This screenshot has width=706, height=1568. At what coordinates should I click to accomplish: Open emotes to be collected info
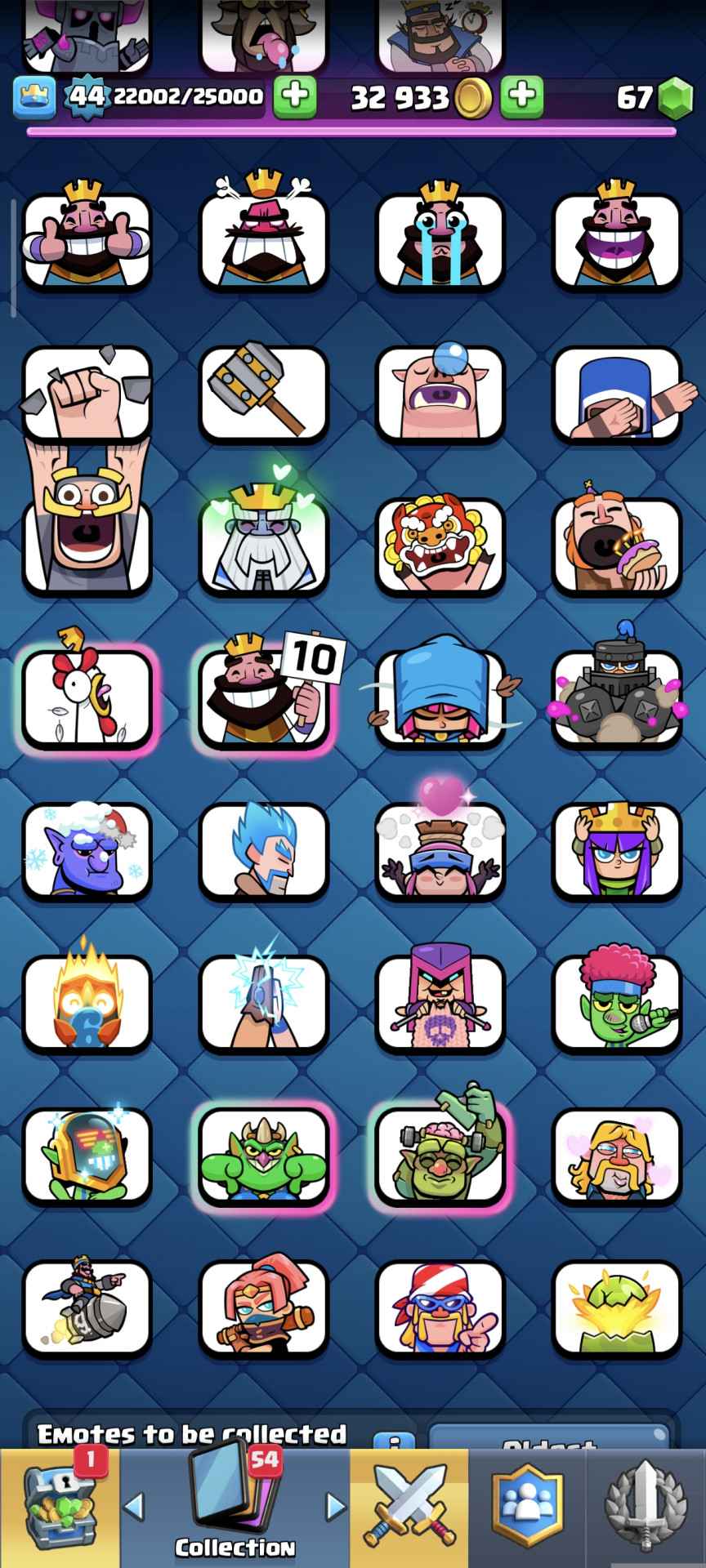click(395, 1442)
